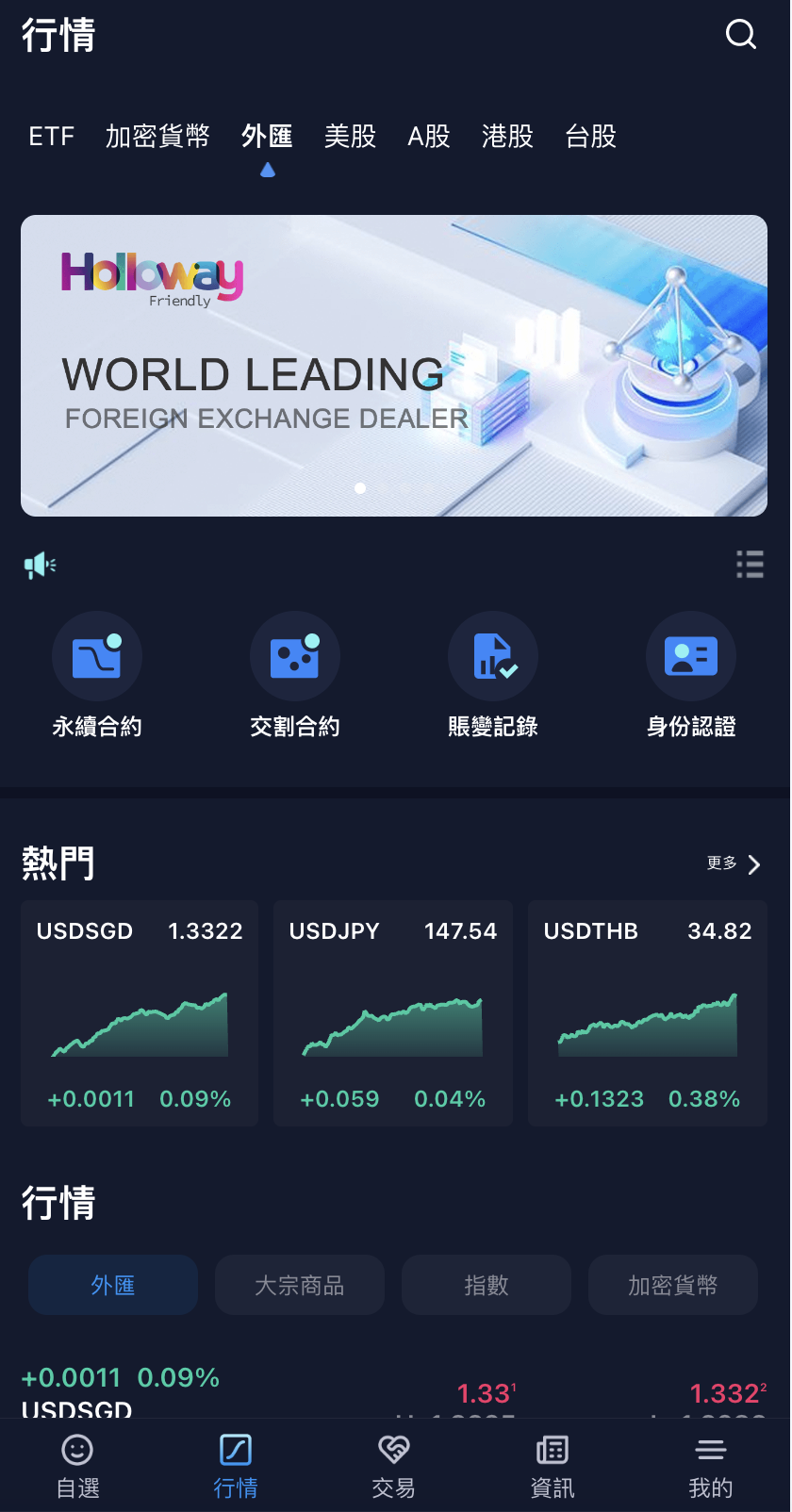The width and height of the screenshot is (792, 1512).
Task: Click the announcement speaker icon
Action: [39, 563]
